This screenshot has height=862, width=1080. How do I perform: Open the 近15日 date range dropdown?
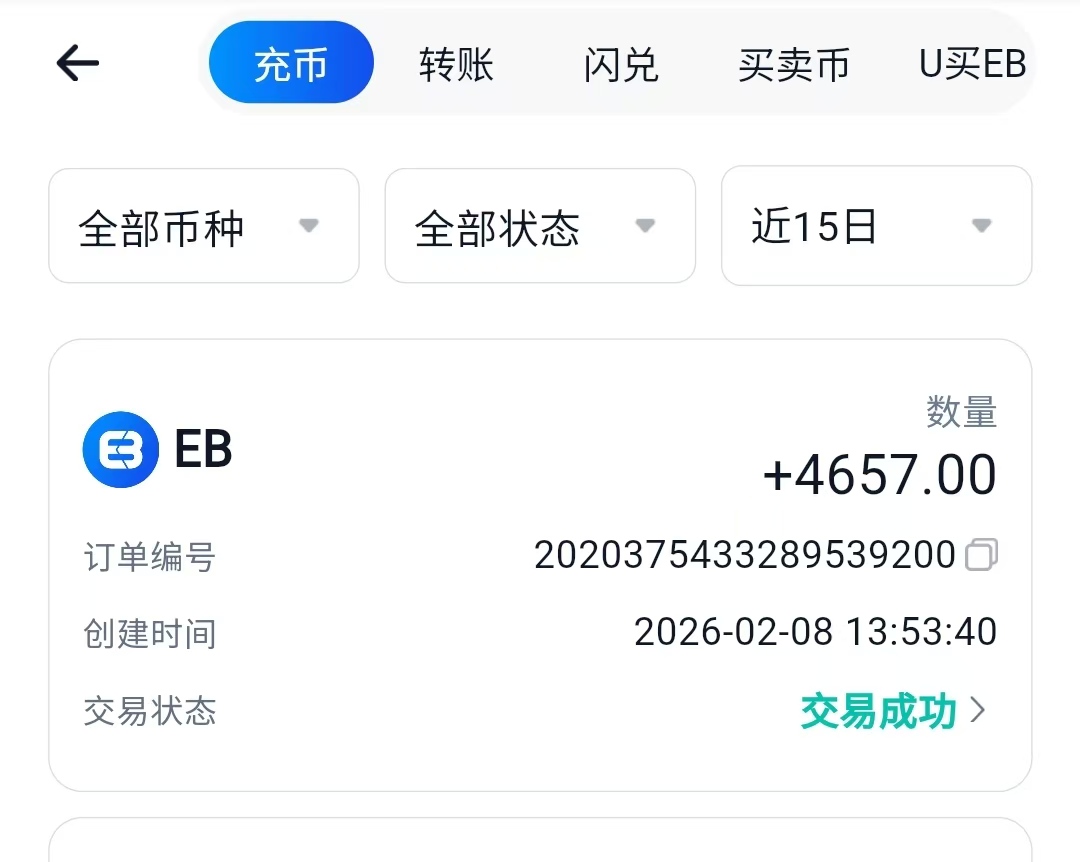point(875,226)
